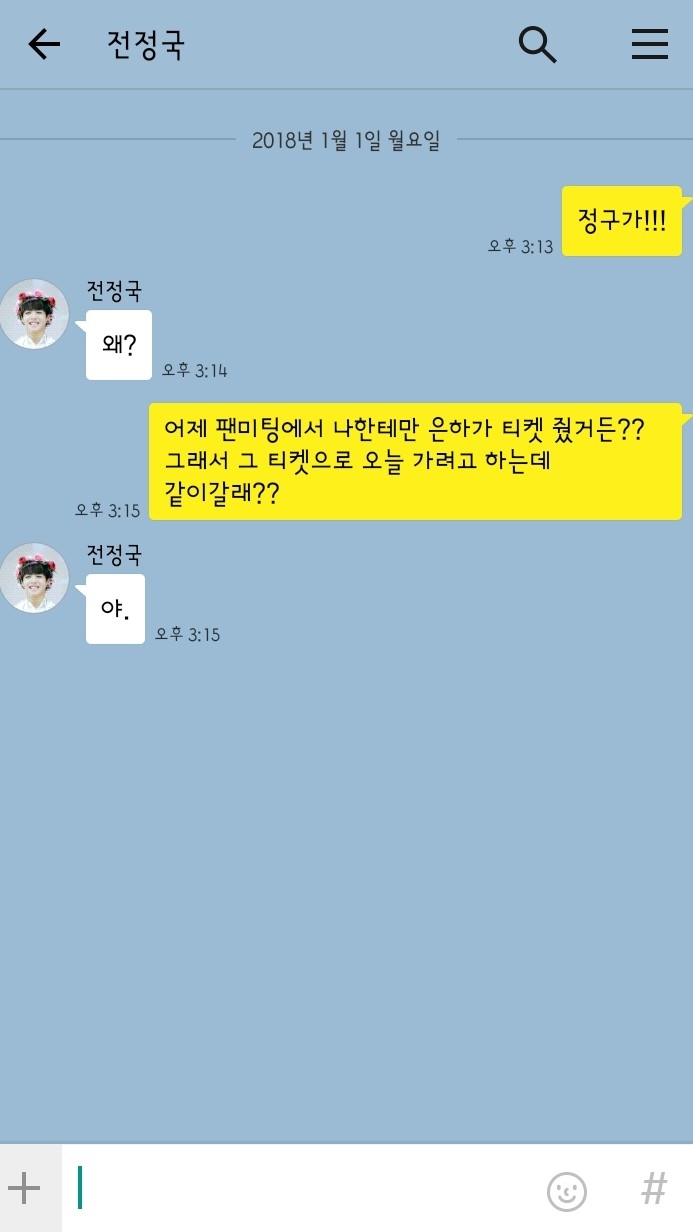Tap the hashtag search icon
The image size is (693, 1232).
pos(653,1189)
